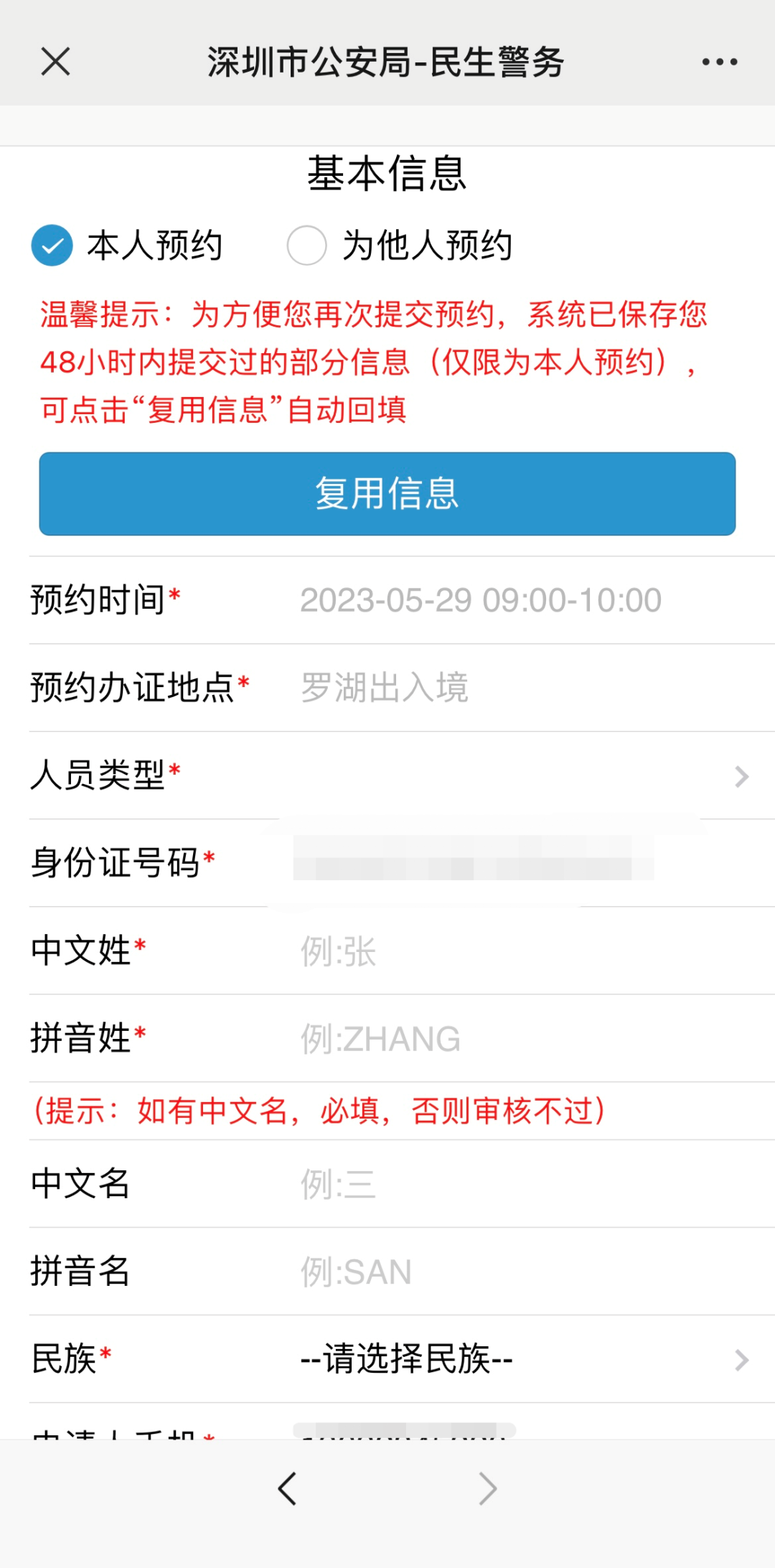
Task: Go forward with the bottom arrow
Action: 488,1488
